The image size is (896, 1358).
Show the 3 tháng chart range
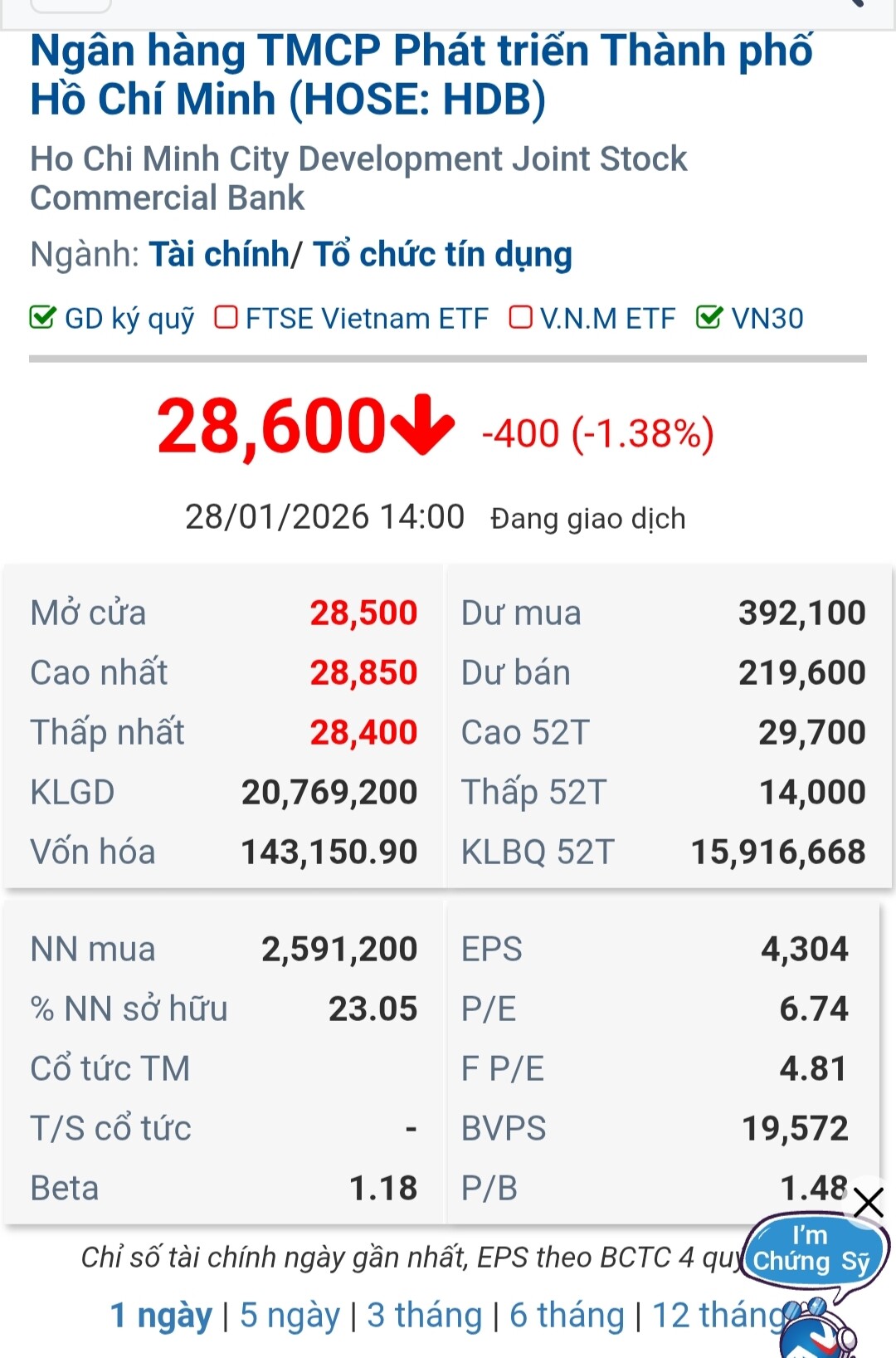coord(424,1316)
